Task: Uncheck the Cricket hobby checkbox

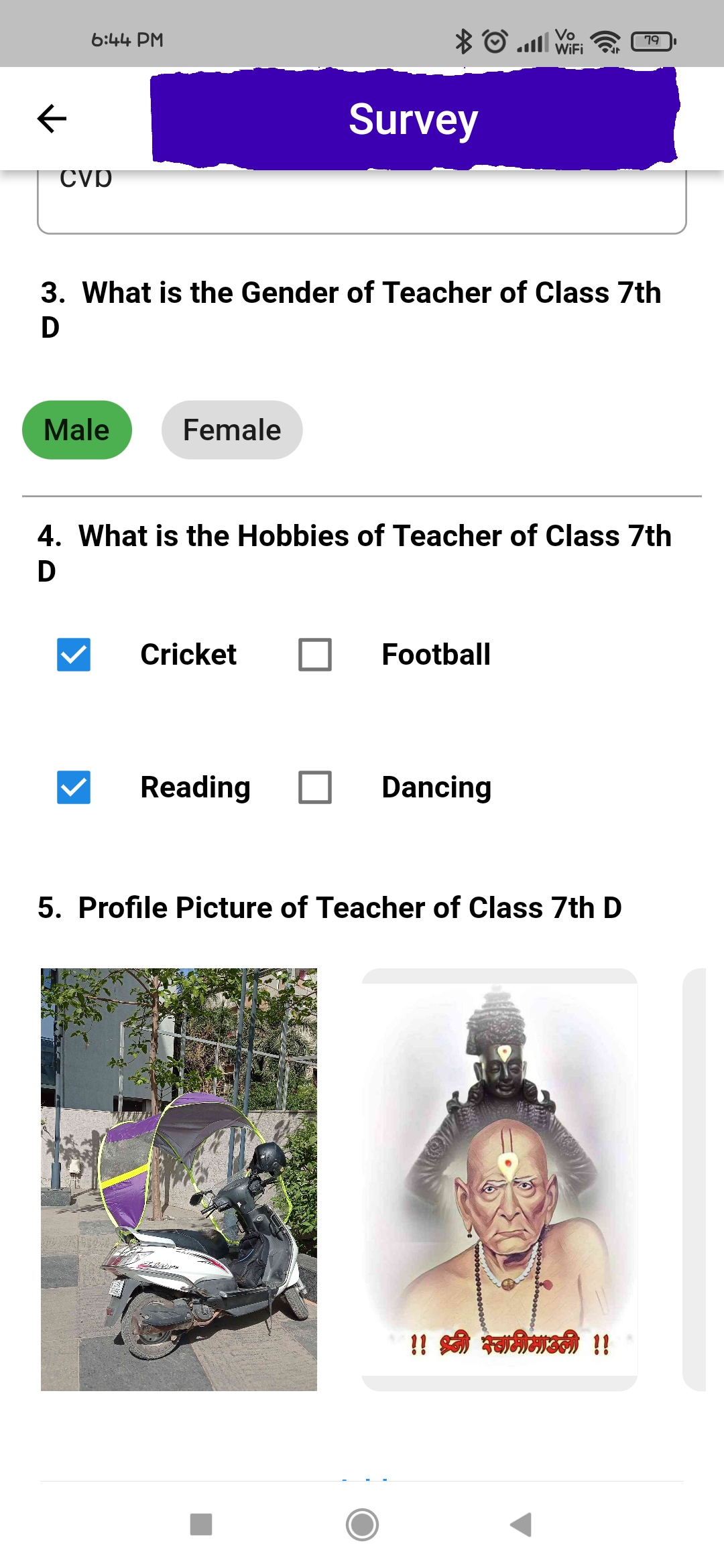Action: 74,655
